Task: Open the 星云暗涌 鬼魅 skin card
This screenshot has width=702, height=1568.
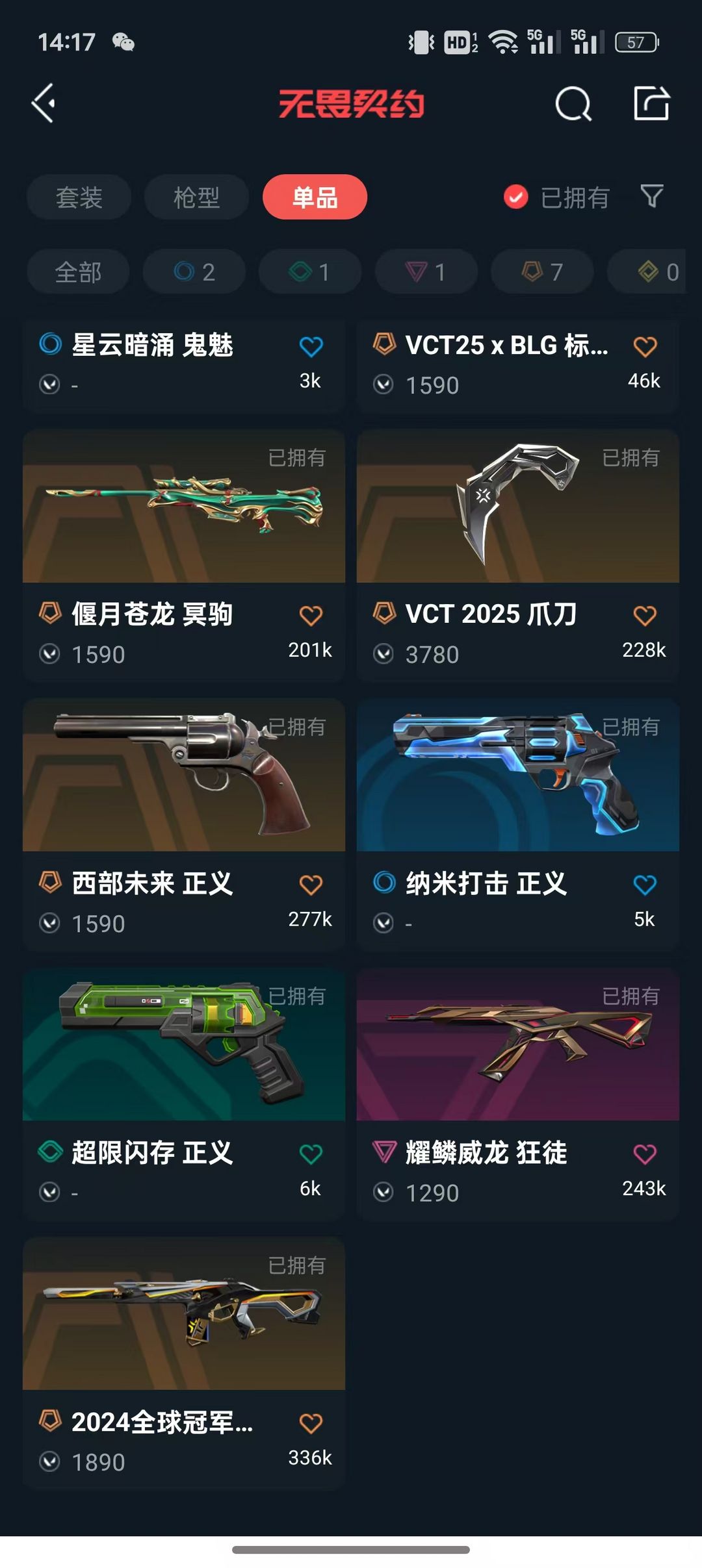Action: (184, 365)
